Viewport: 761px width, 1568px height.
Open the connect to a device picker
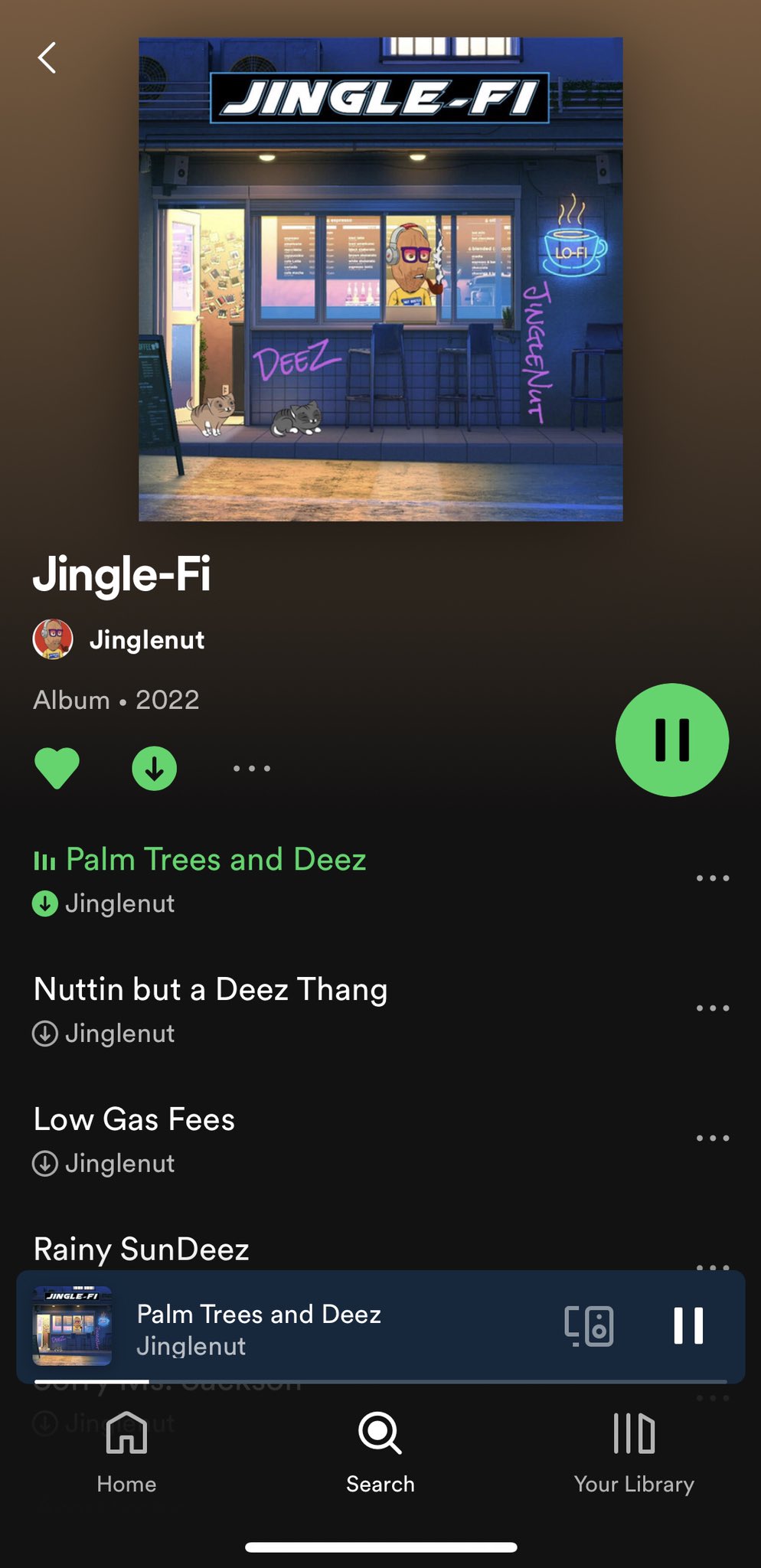click(x=589, y=1325)
